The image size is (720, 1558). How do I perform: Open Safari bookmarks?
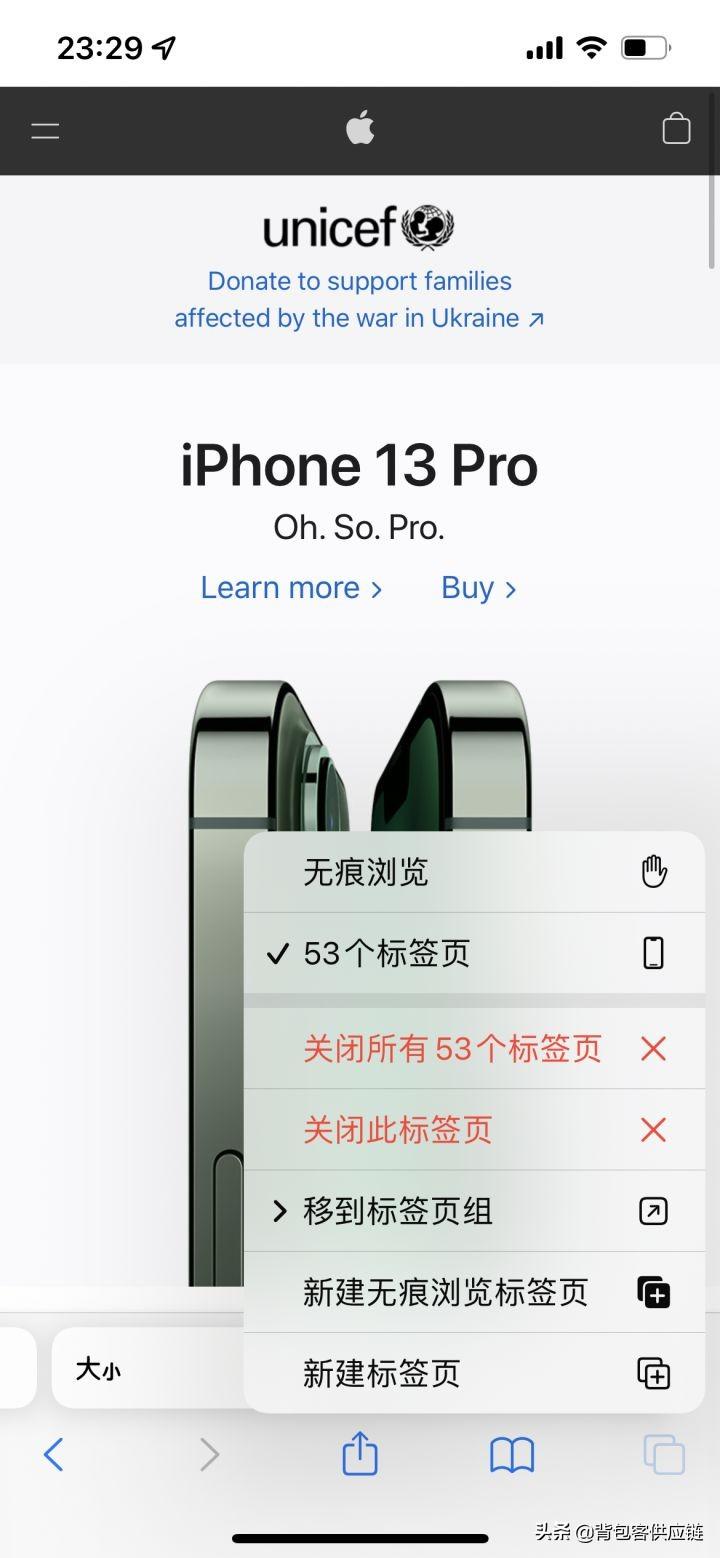click(512, 1454)
